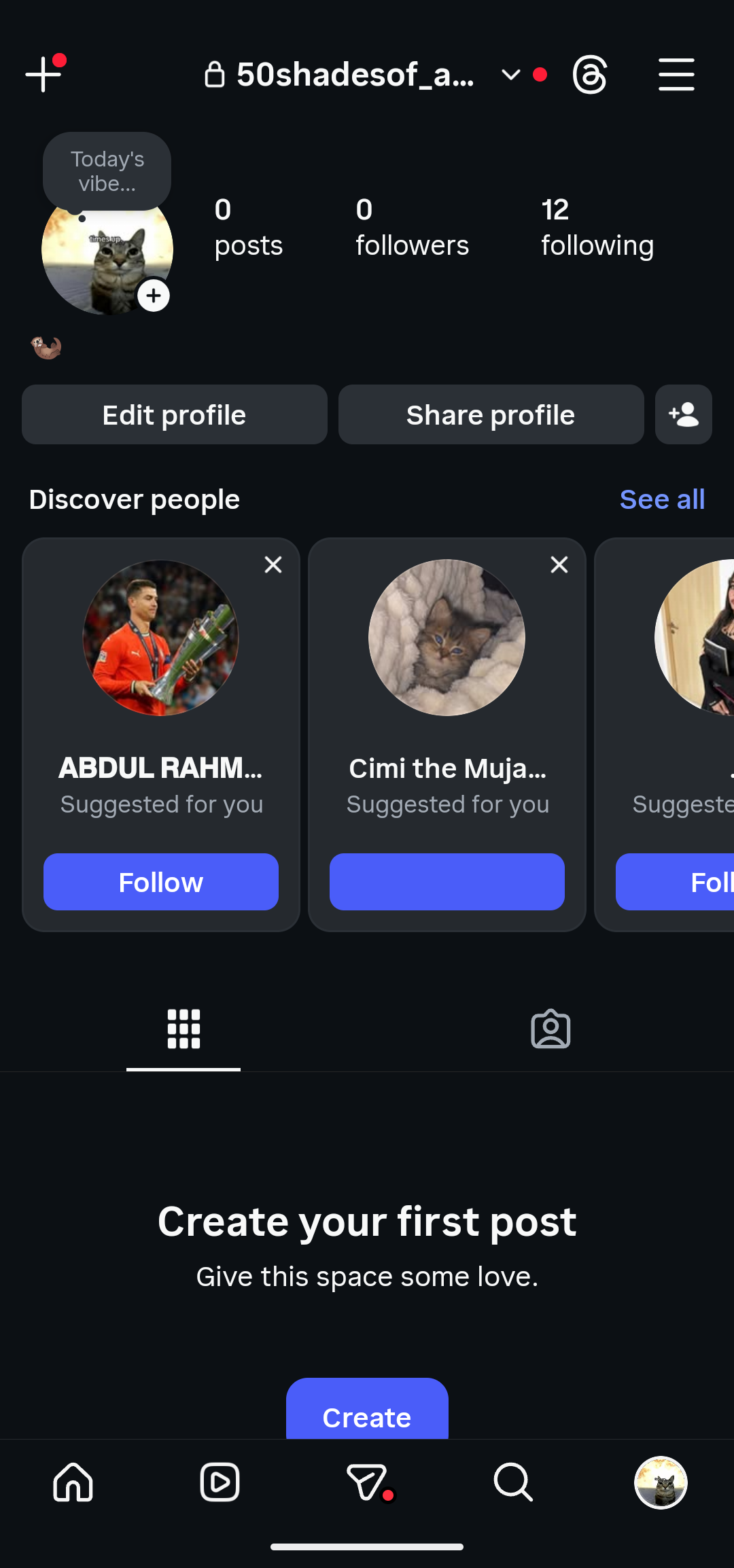Tap the plus icon to create new content
Viewport: 734px width, 1568px height.
43,74
